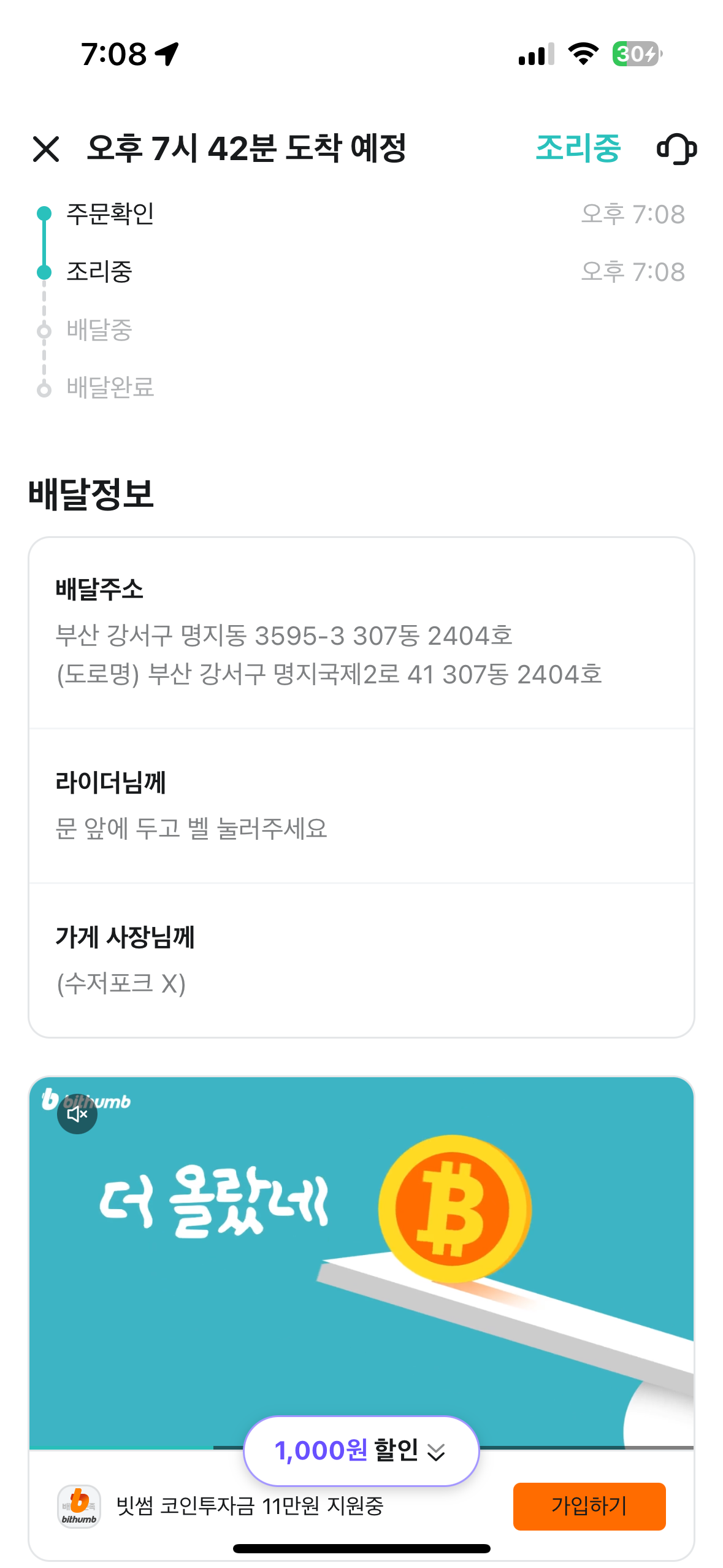Open customer support headset icon
723x1568 pixels.
tap(676, 149)
